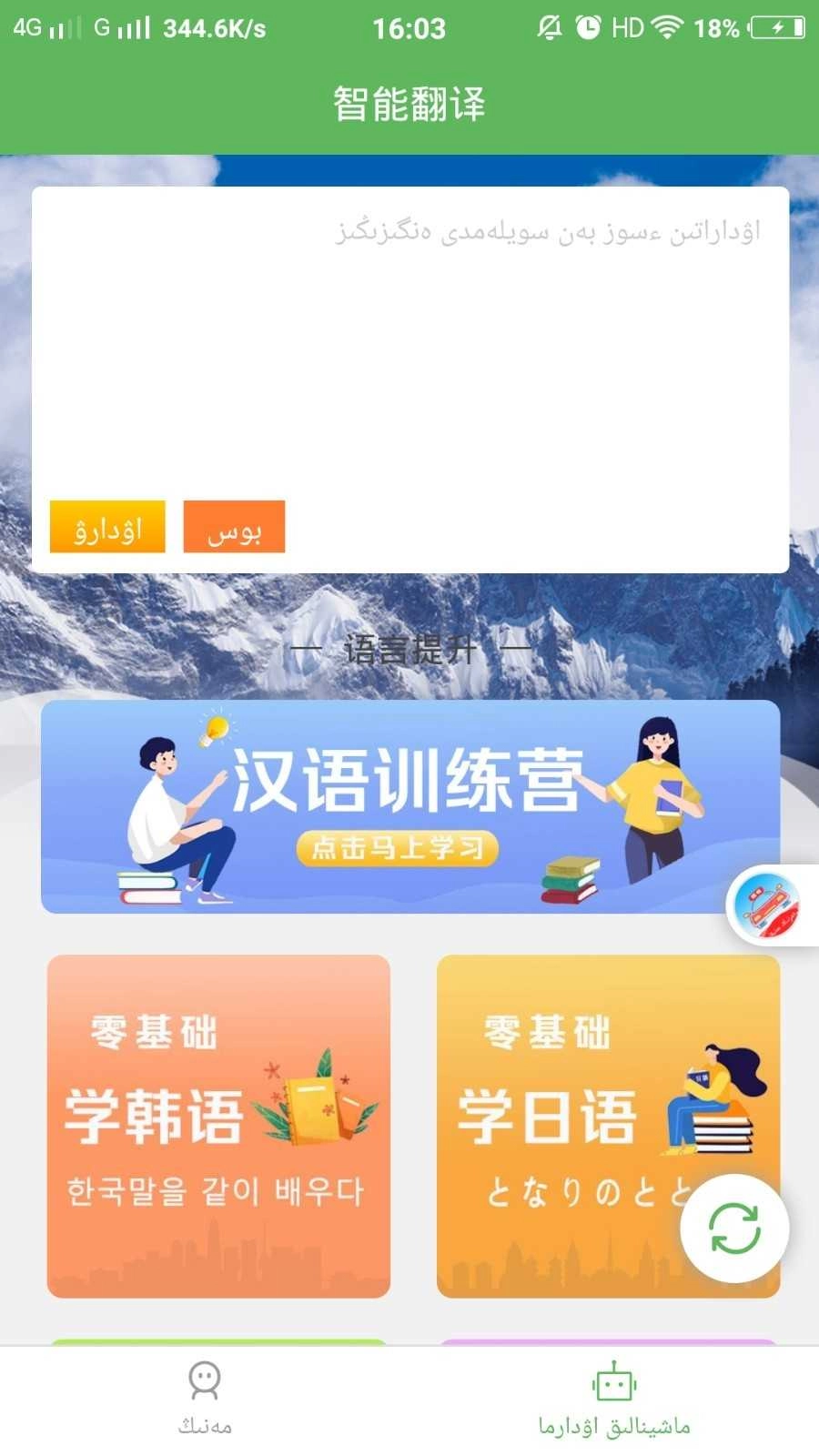819x1456 pixels.
Task: Tap the person icon above مەنىك label
Action: pyautogui.click(x=205, y=1381)
